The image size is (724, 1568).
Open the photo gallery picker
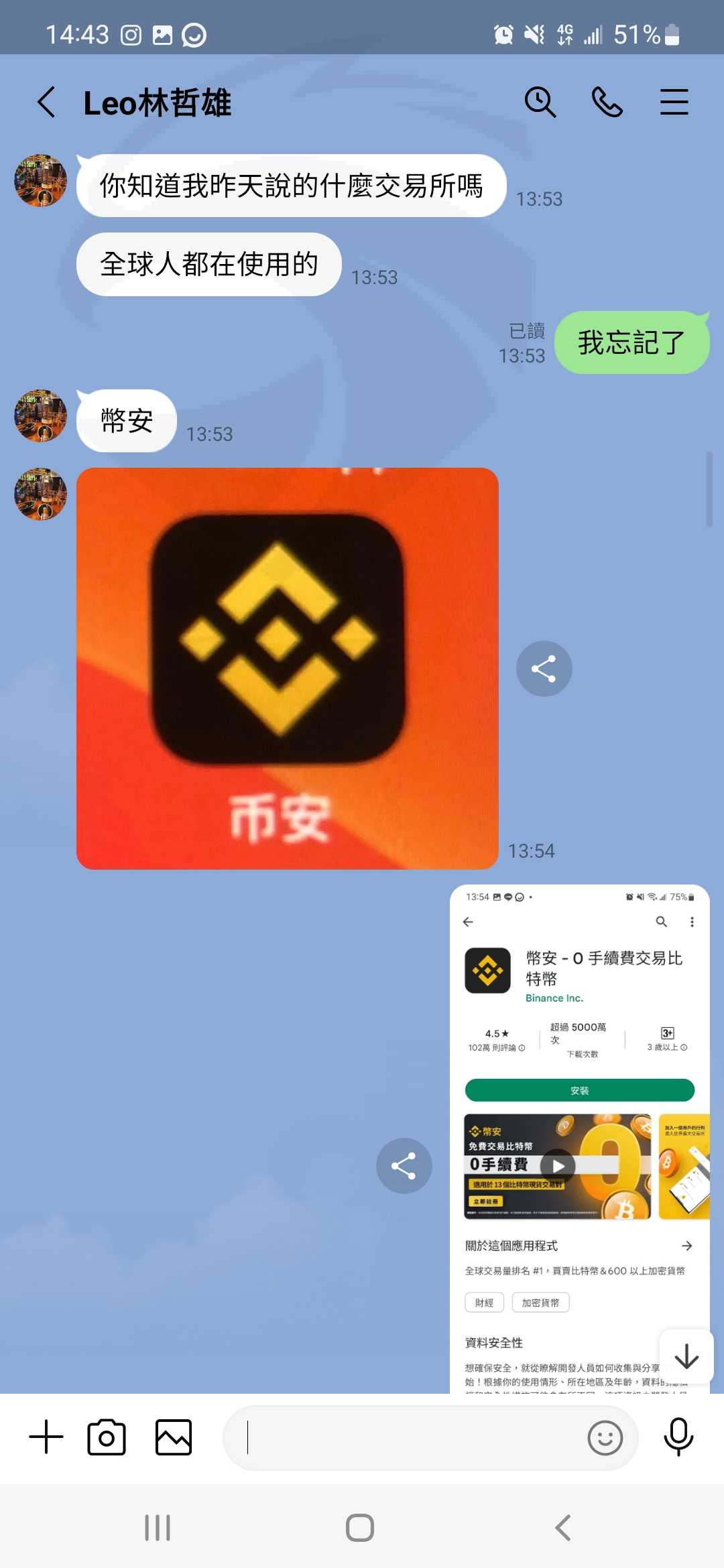coord(174,1437)
